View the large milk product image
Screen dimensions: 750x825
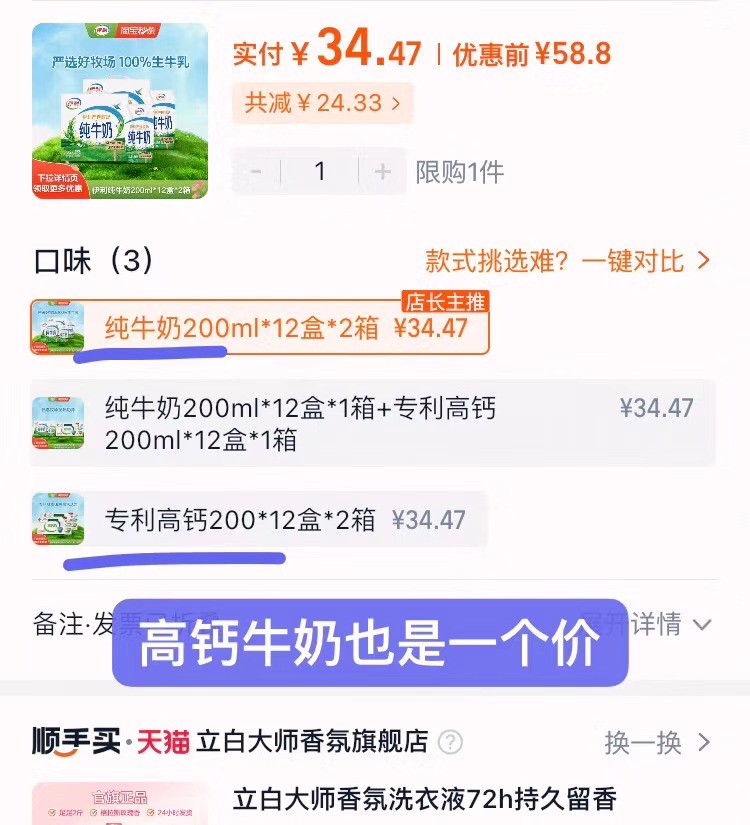point(120,111)
